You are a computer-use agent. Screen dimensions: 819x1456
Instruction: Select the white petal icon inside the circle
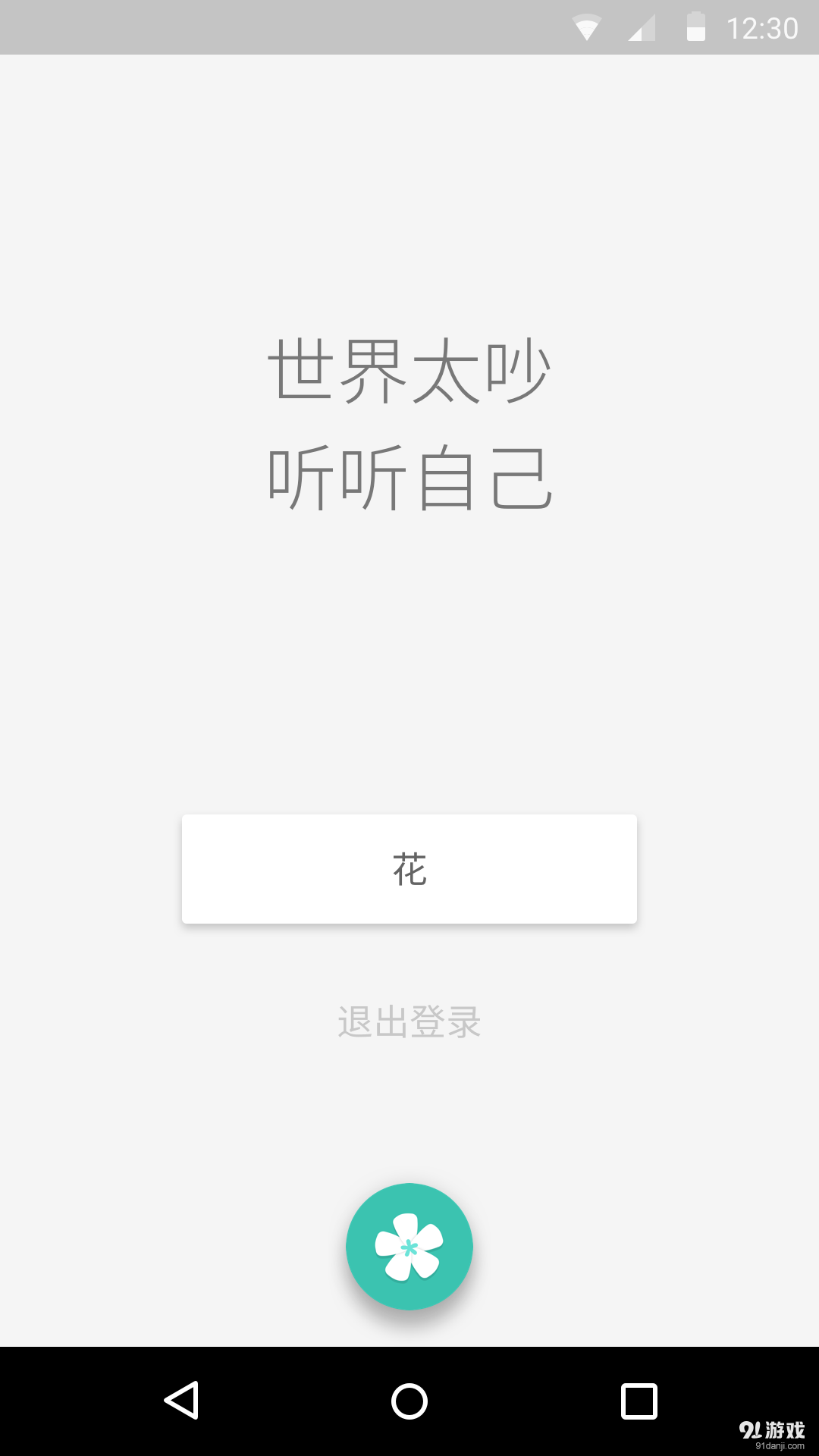(x=409, y=1246)
